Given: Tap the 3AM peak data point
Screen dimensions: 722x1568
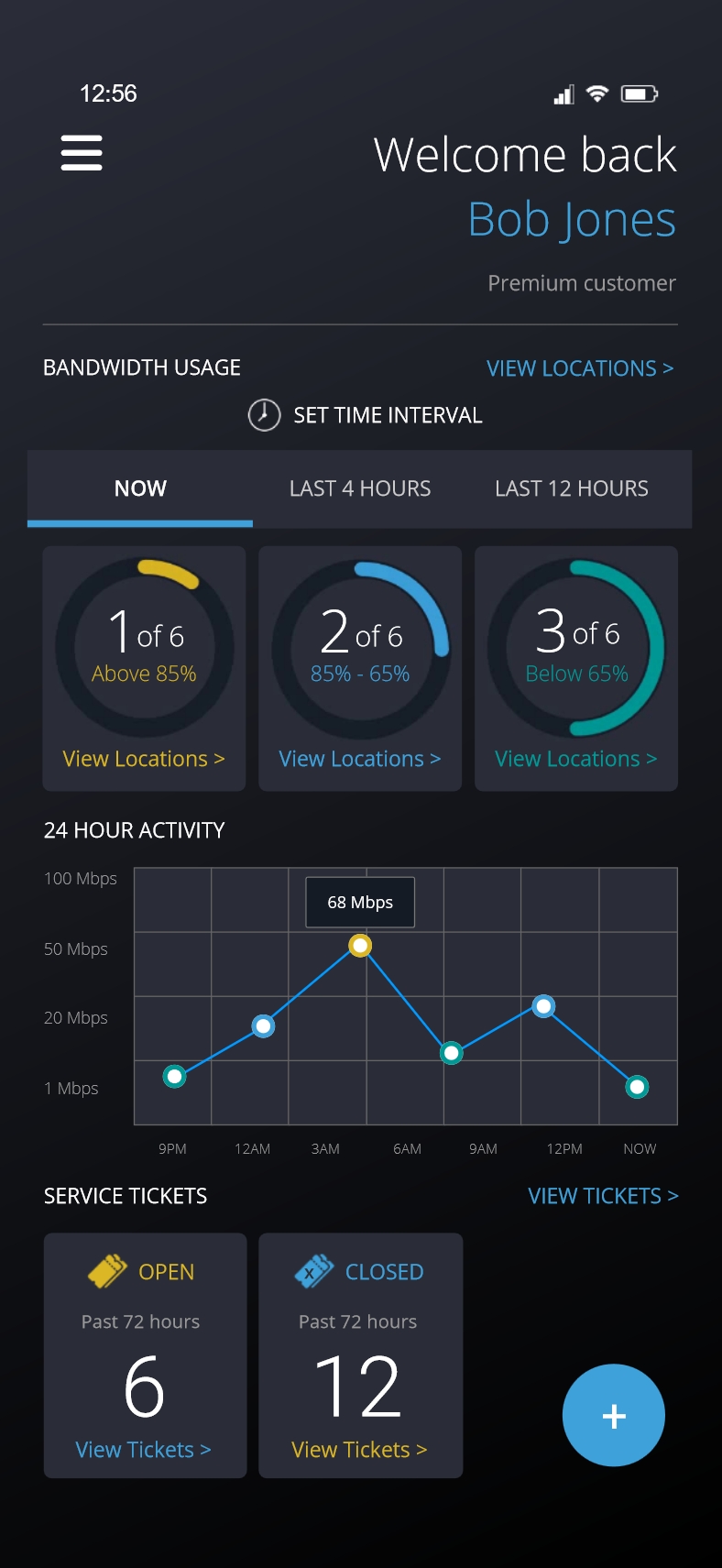Looking at the screenshot, I should tap(360, 945).
